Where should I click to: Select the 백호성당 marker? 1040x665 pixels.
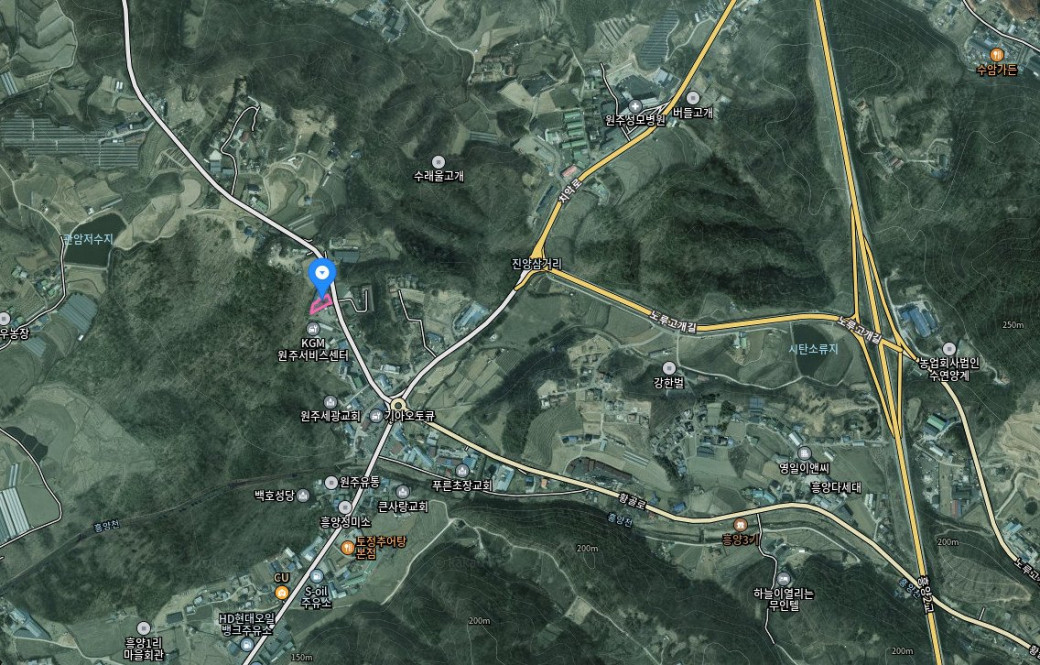click(304, 494)
